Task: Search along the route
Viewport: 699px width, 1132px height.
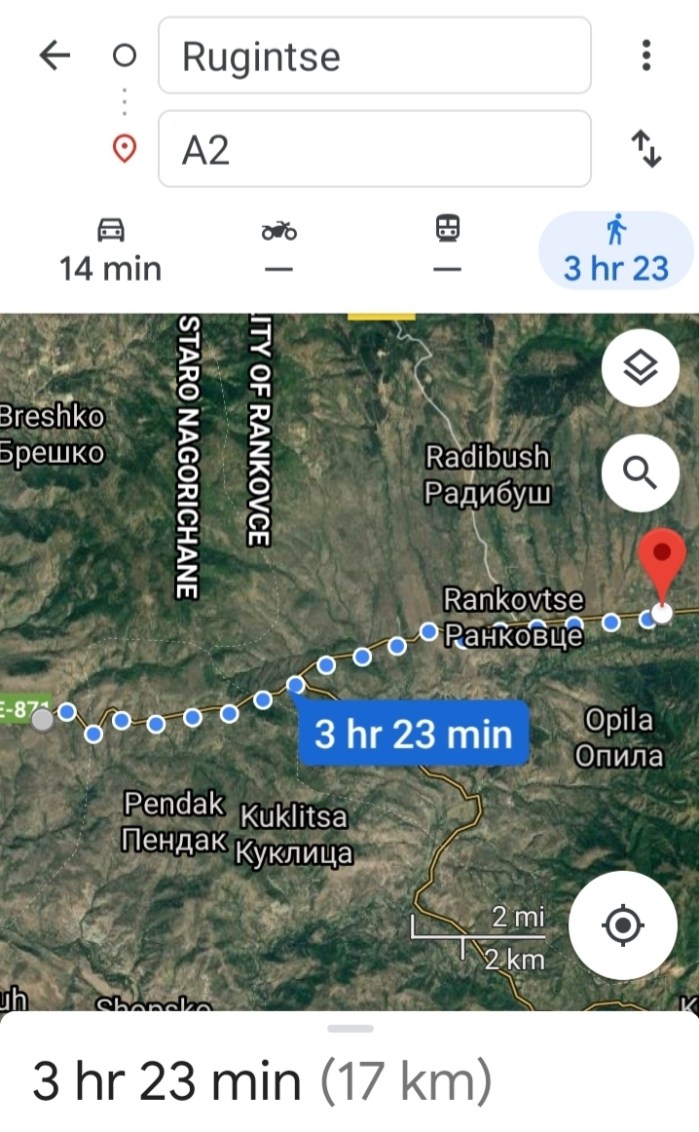Action: tap(640, 470)
